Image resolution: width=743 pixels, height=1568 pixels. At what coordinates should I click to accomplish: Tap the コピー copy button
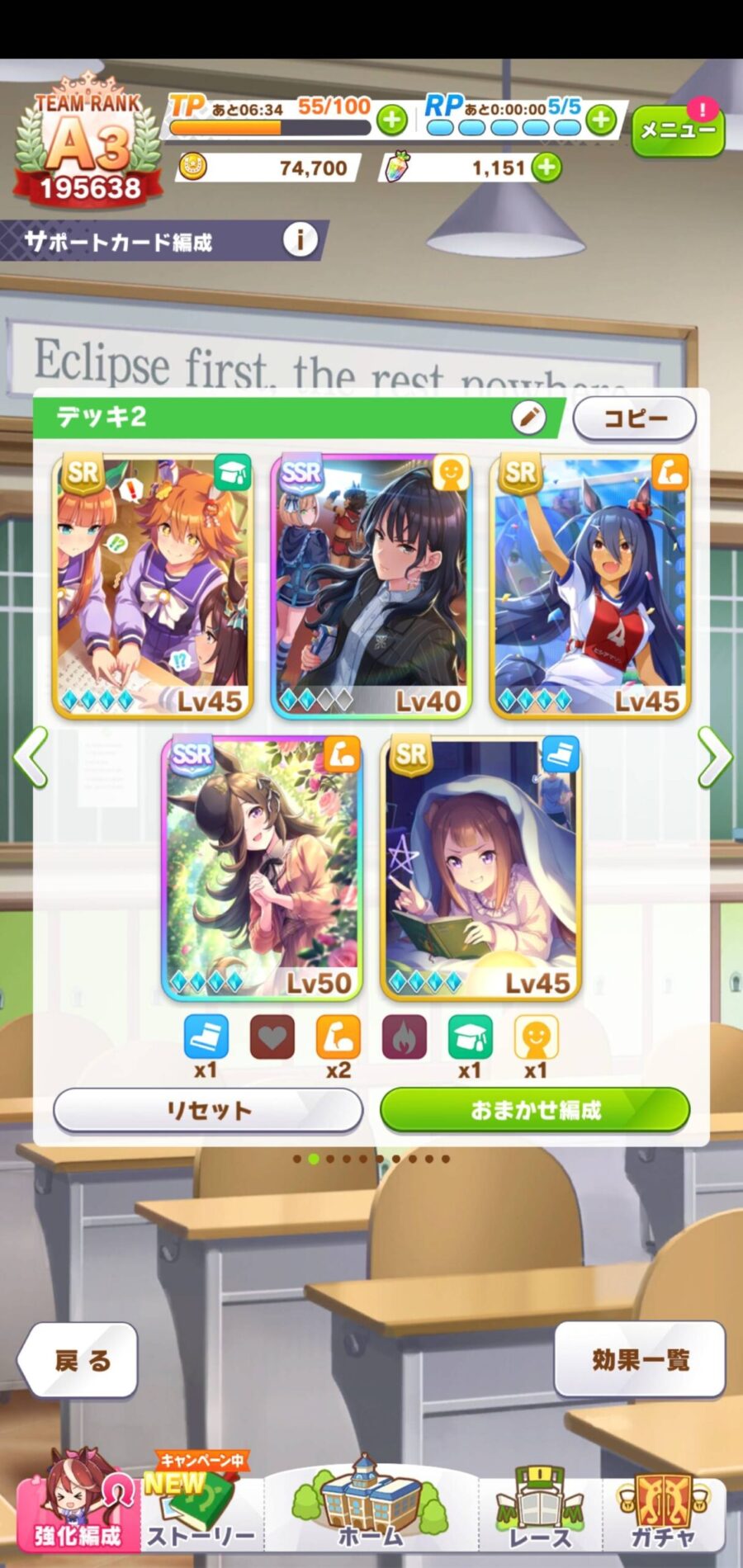coord(634,418)
